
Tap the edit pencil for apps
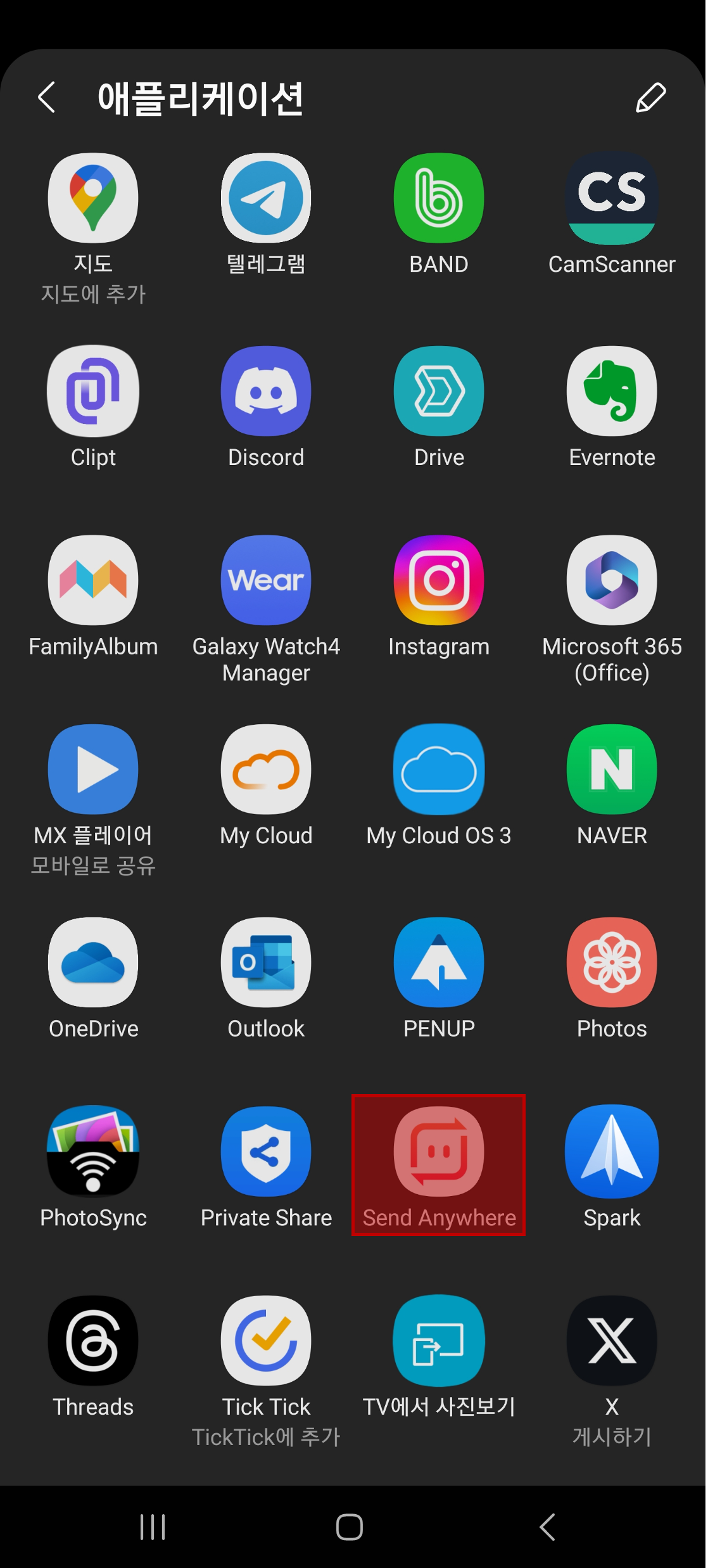[650, 96]
